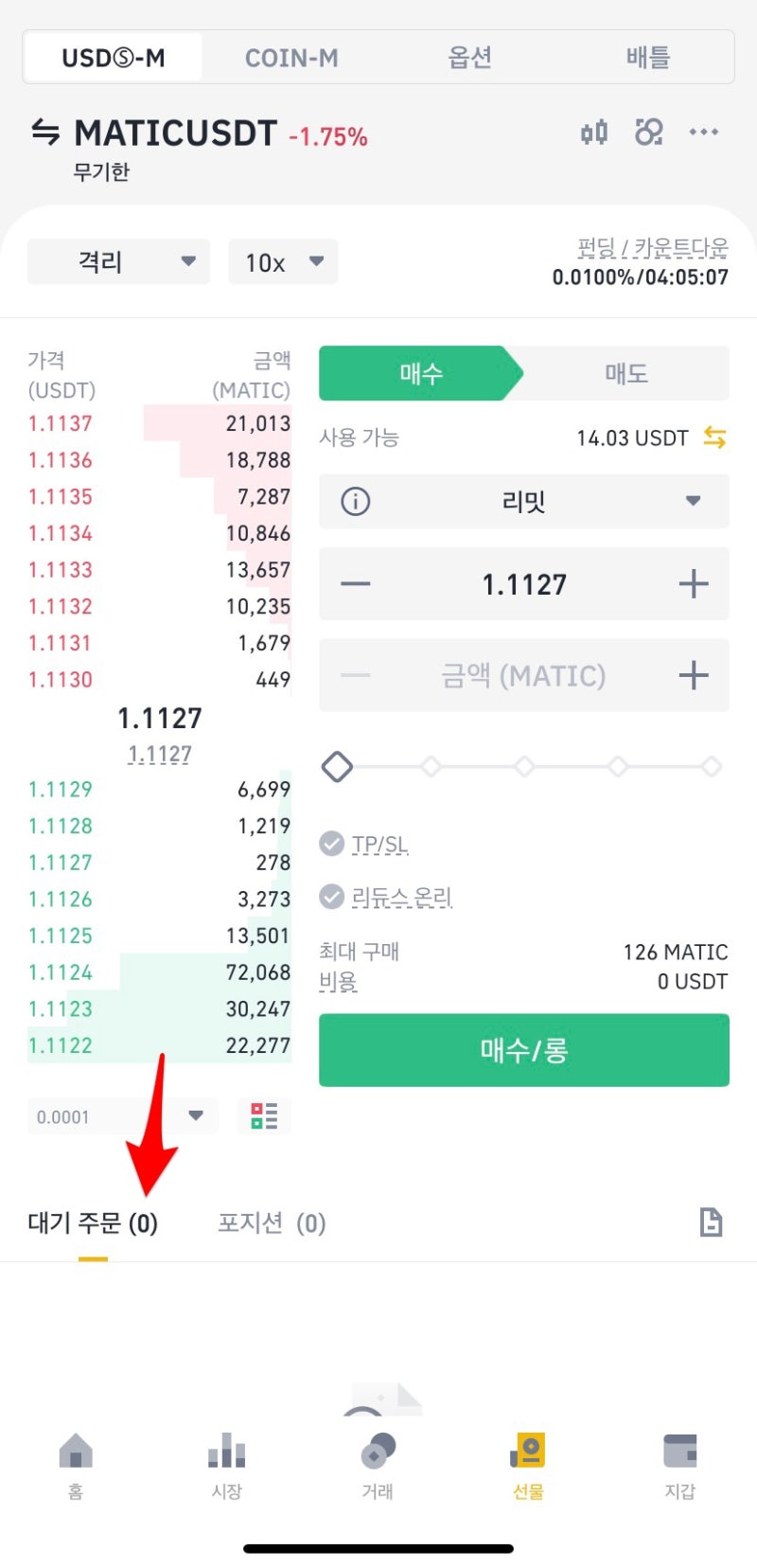
Task: Tap the 매수/롱 buy button
Action: [523, 1050]
